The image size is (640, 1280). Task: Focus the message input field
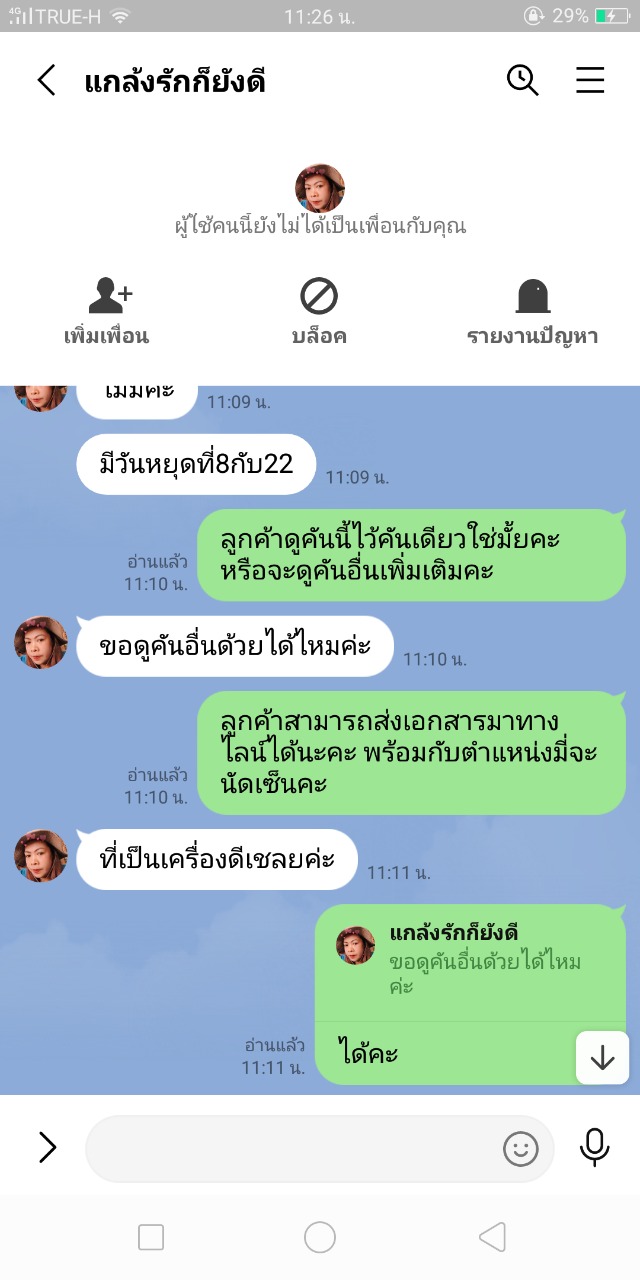point(295,1149)
